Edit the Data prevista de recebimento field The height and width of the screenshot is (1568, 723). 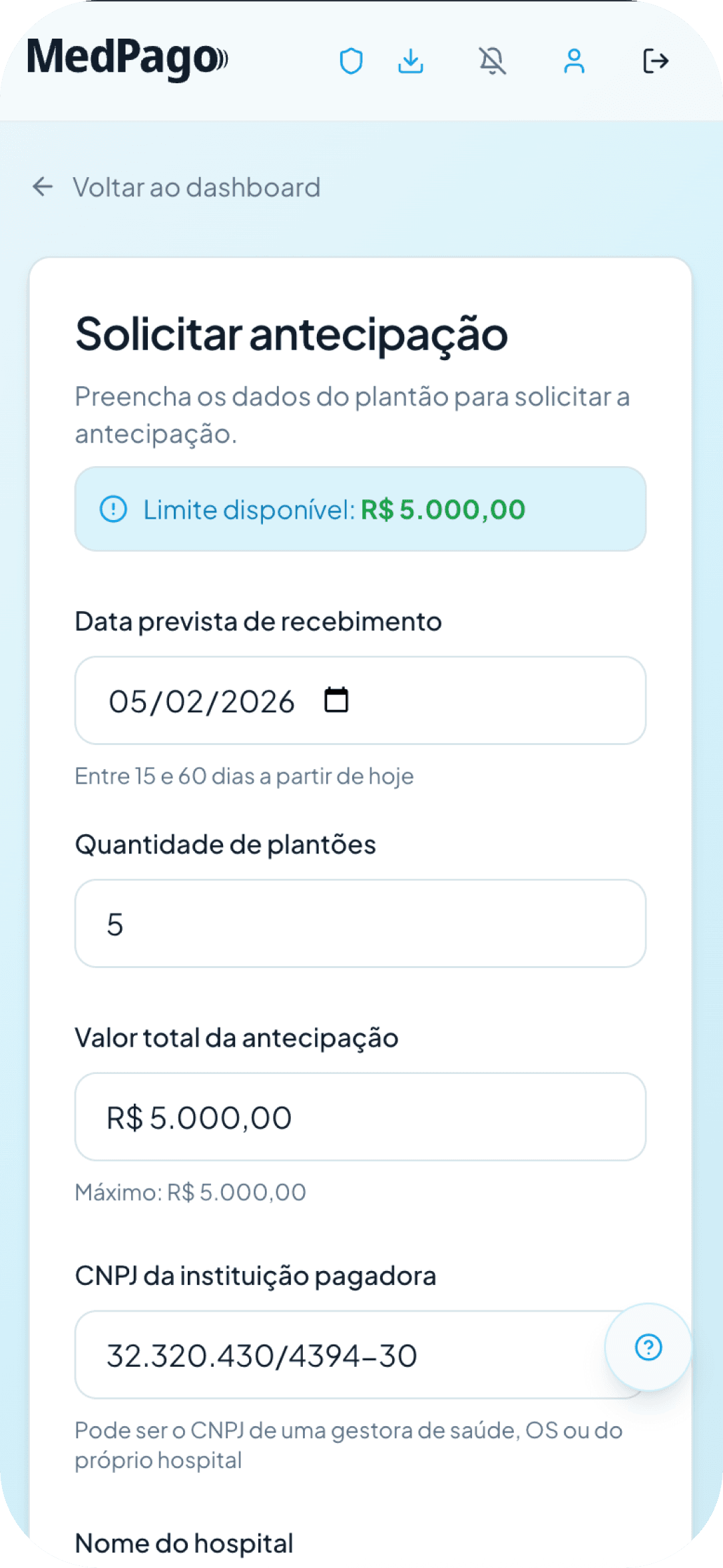(x=201, y=701)
